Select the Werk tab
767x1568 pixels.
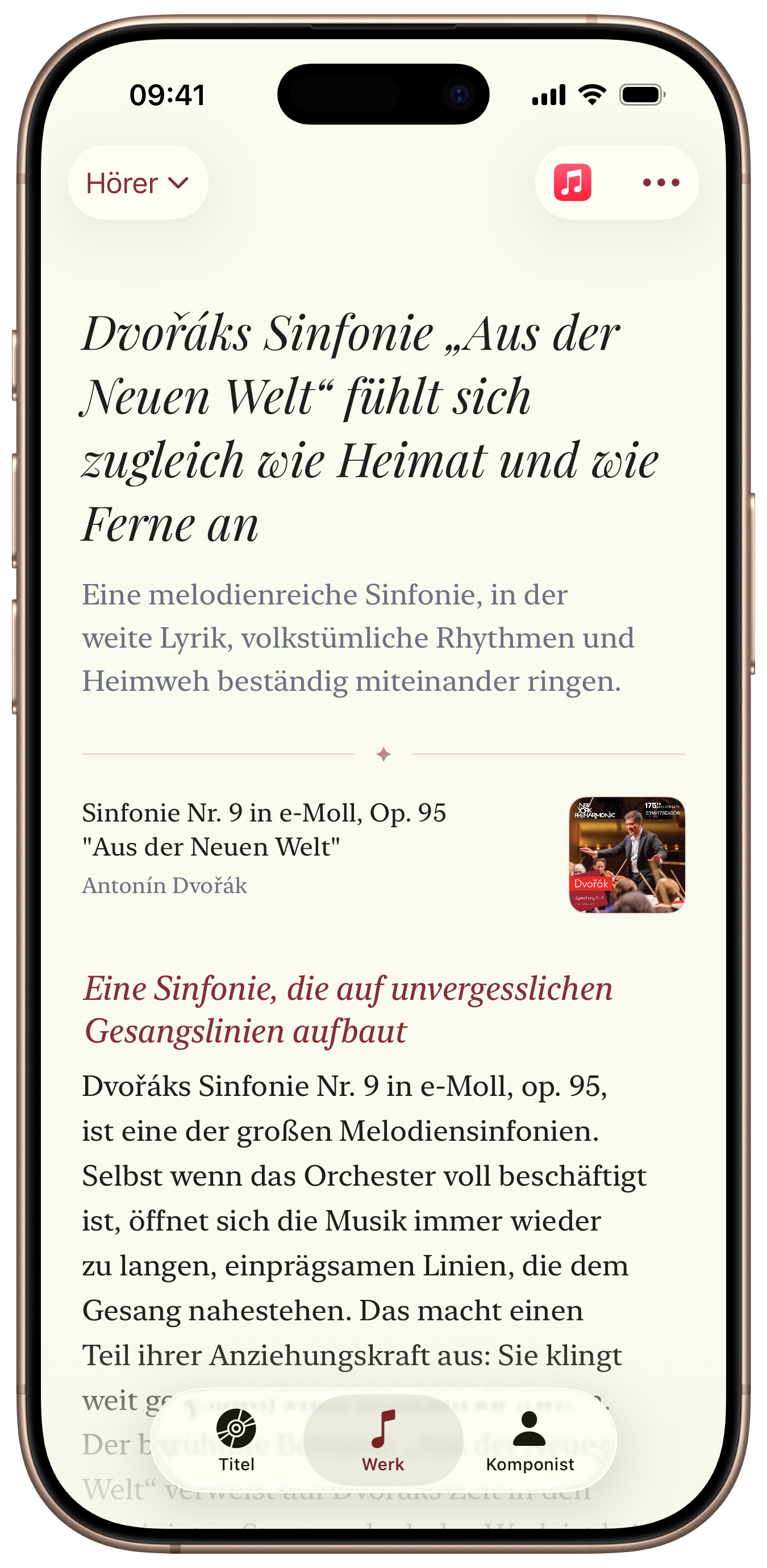point(383,1440)
